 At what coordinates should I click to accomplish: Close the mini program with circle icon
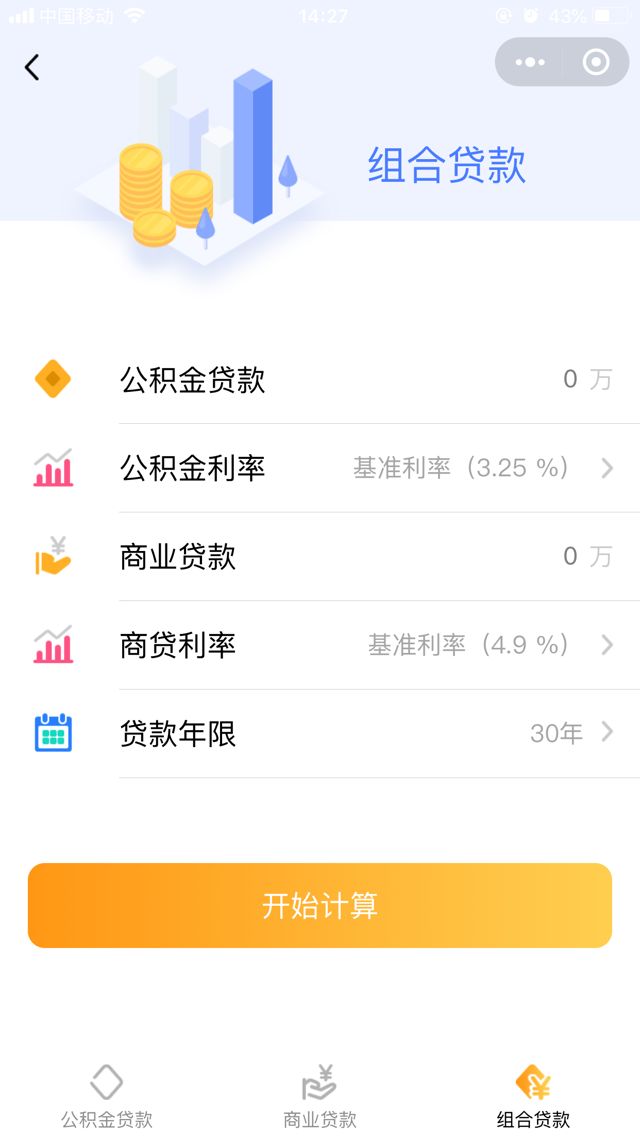tap(596, 63)
